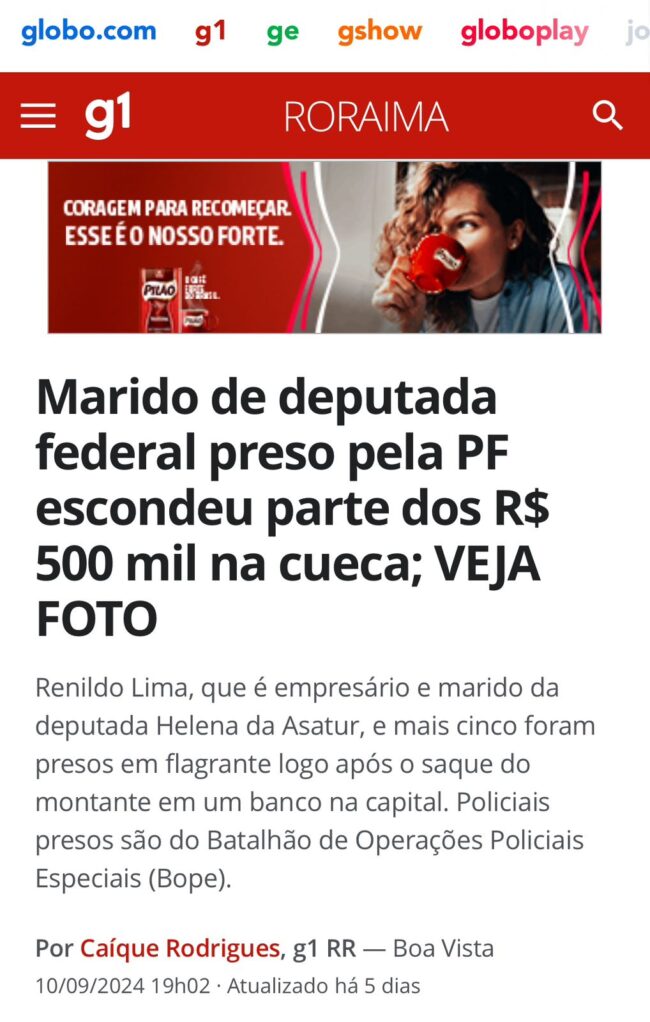Screen dimensions: 650x1022
Task: Tap the g1 logo in red header
Action: 107,116
